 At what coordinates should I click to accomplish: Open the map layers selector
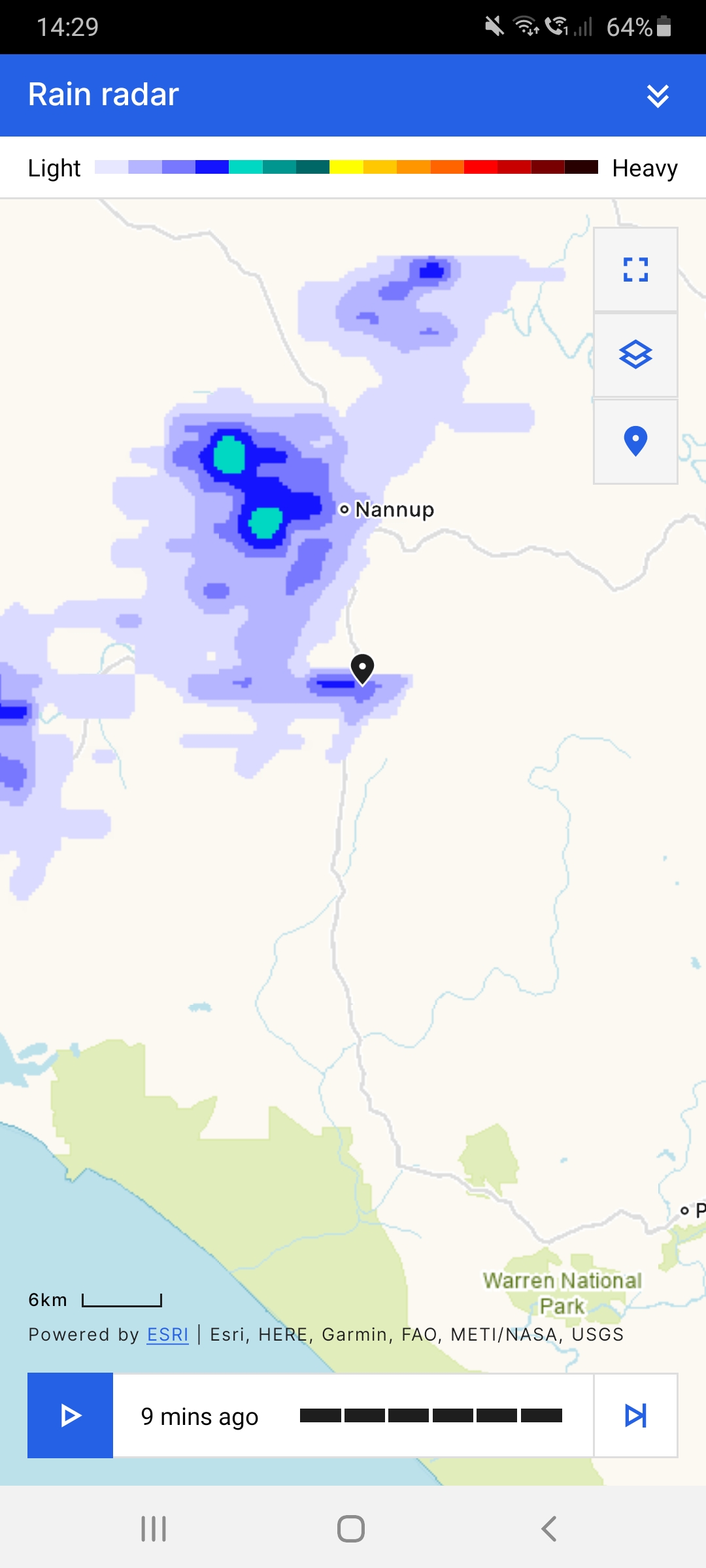[x=635, y=355]
